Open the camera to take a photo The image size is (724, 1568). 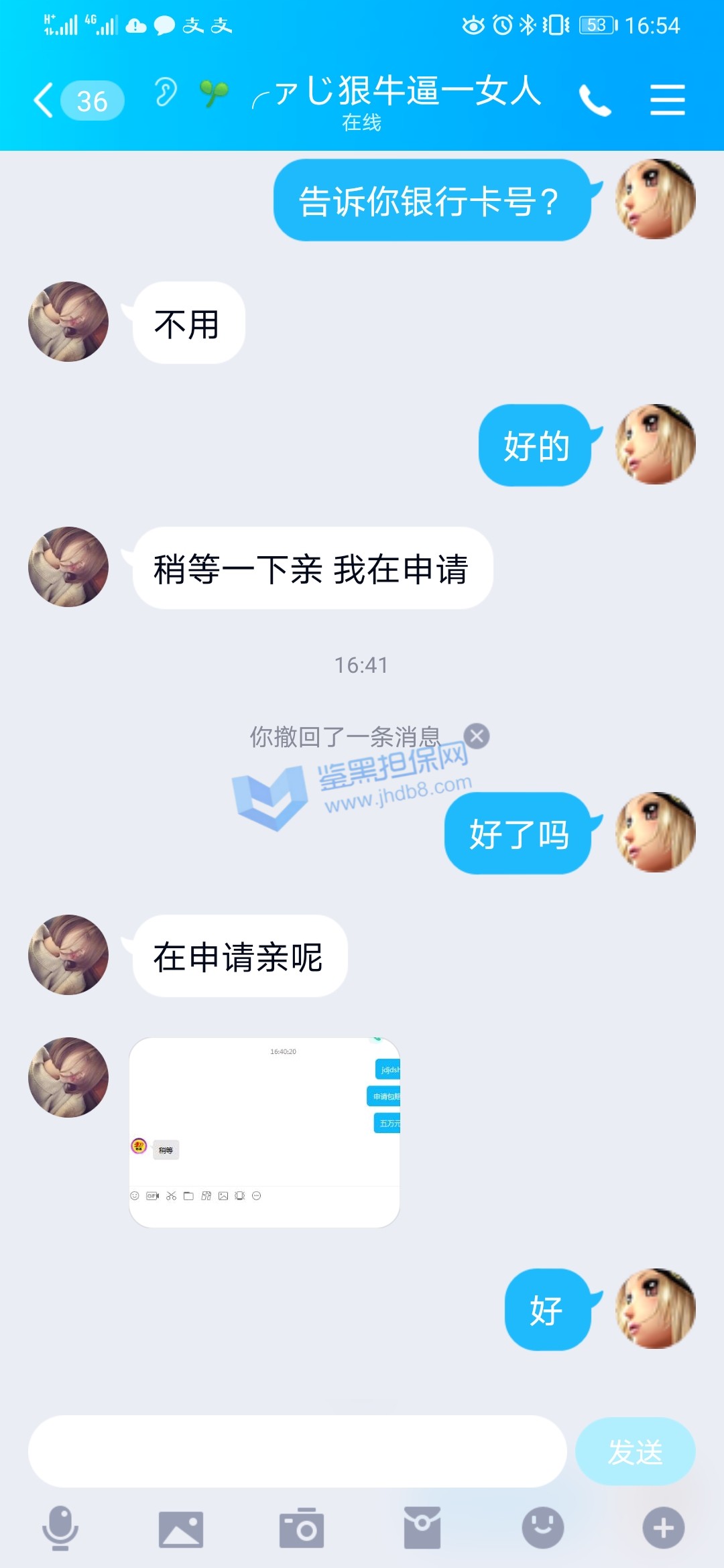coord(302,1528)
